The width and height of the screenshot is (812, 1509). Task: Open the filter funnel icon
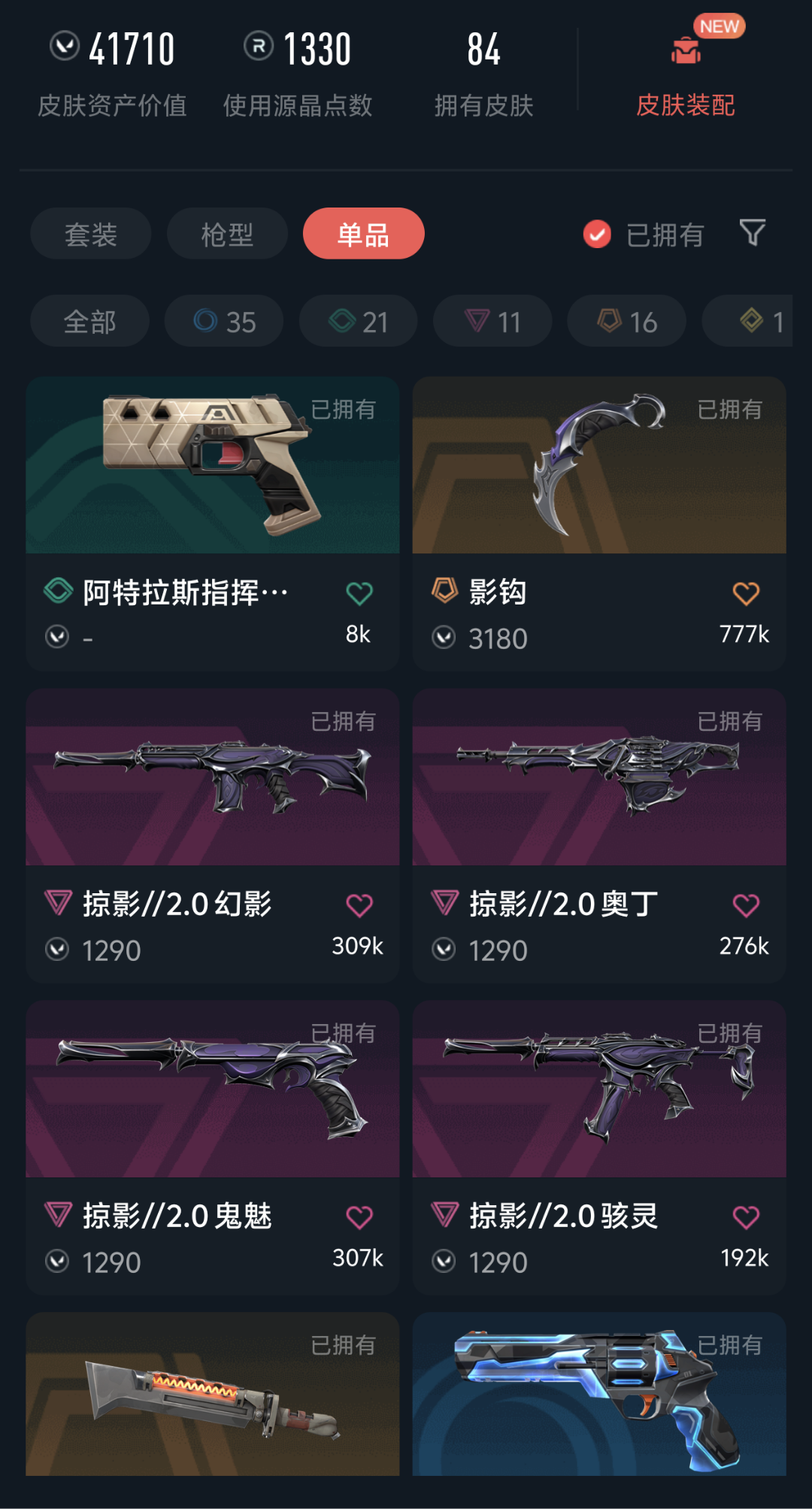pyautogui.click(x=752, y=233)
